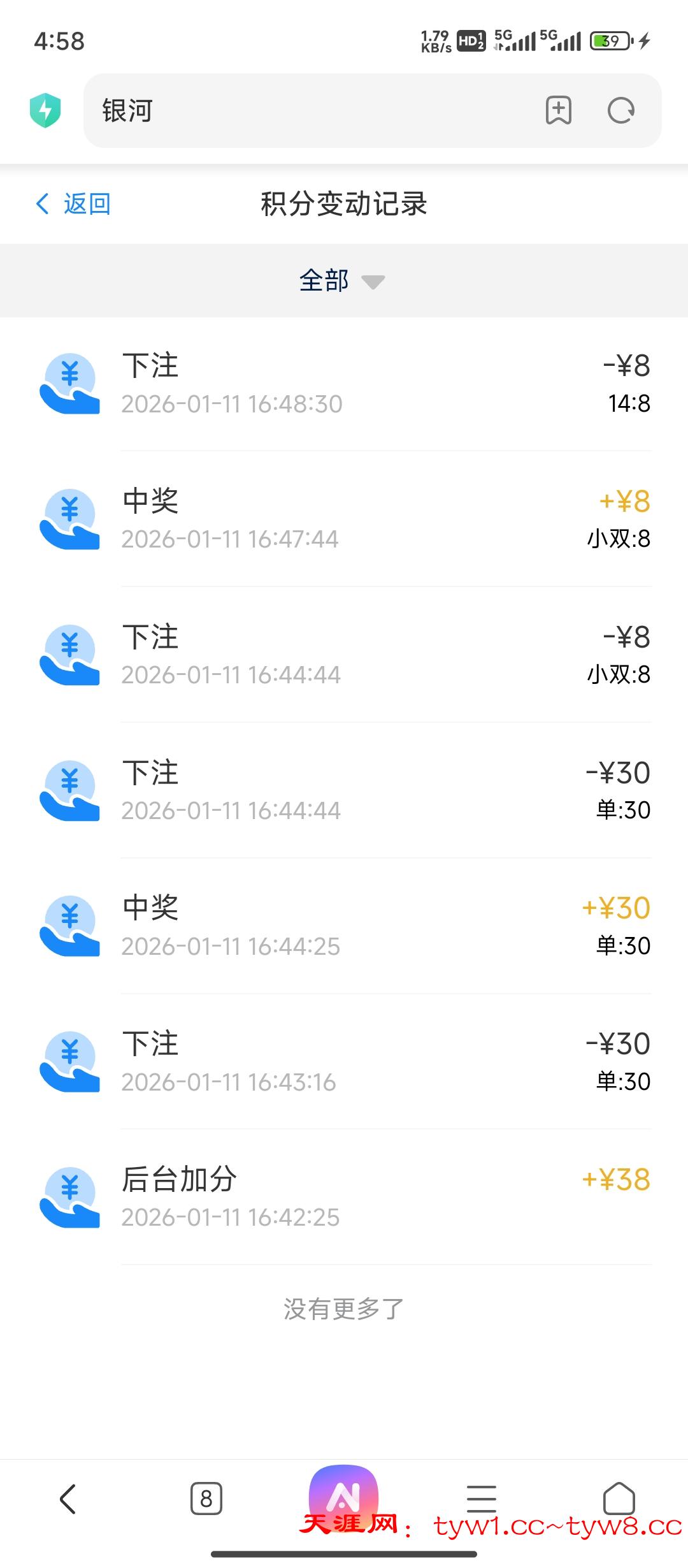Open the browser menu

481,1498
